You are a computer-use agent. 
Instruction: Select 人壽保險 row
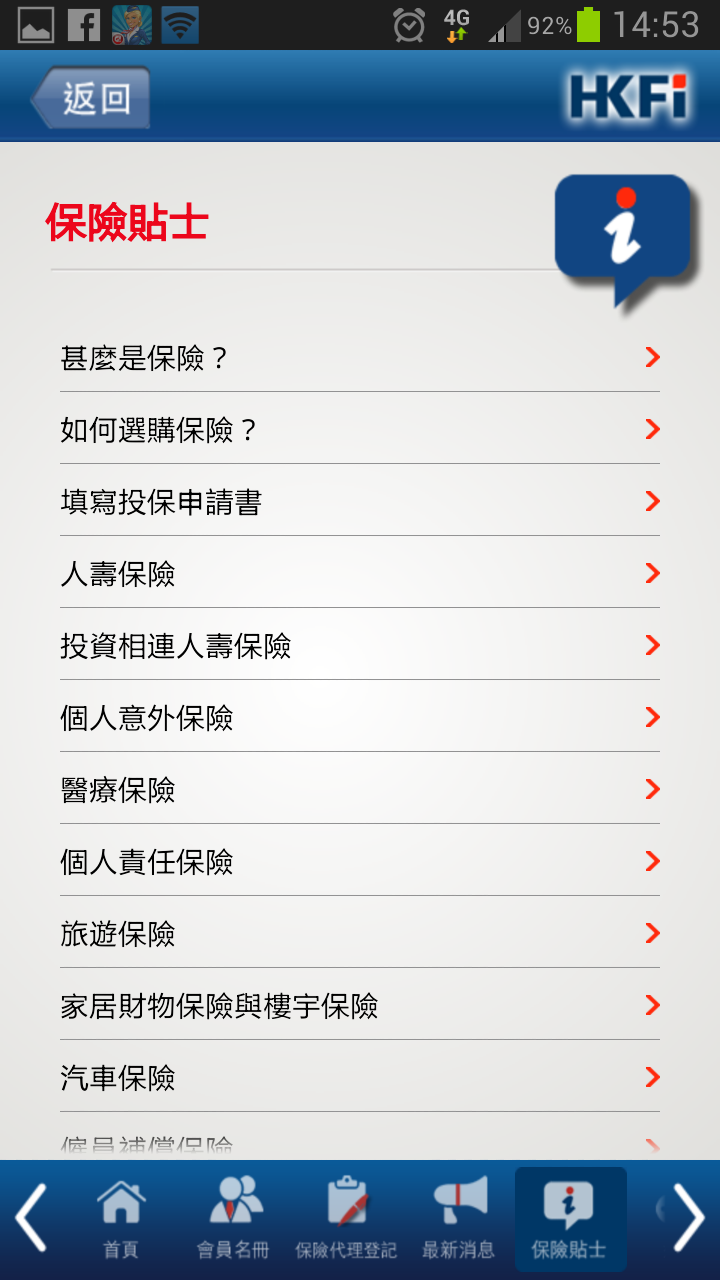tap(360, 573)
